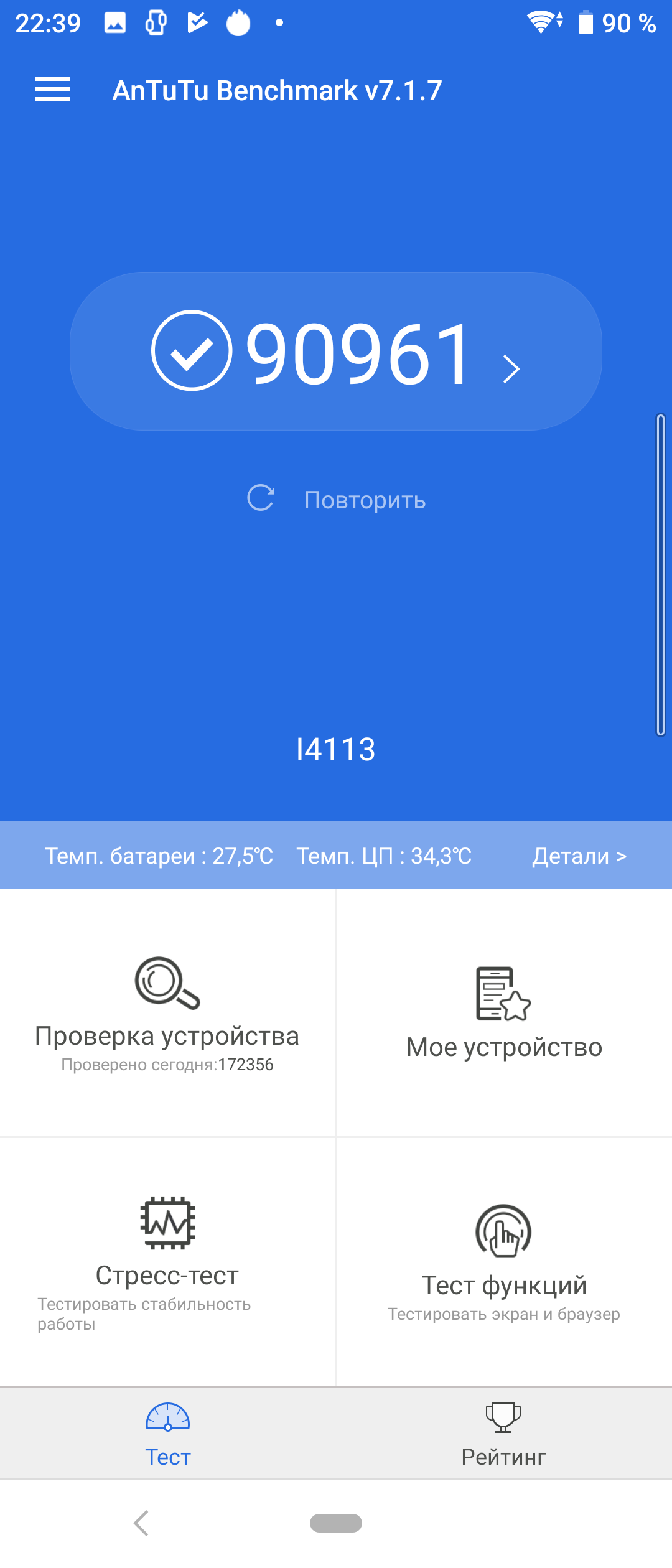Open Мое устройство tile
The image size is (672, 1568).
point(504,1013)
